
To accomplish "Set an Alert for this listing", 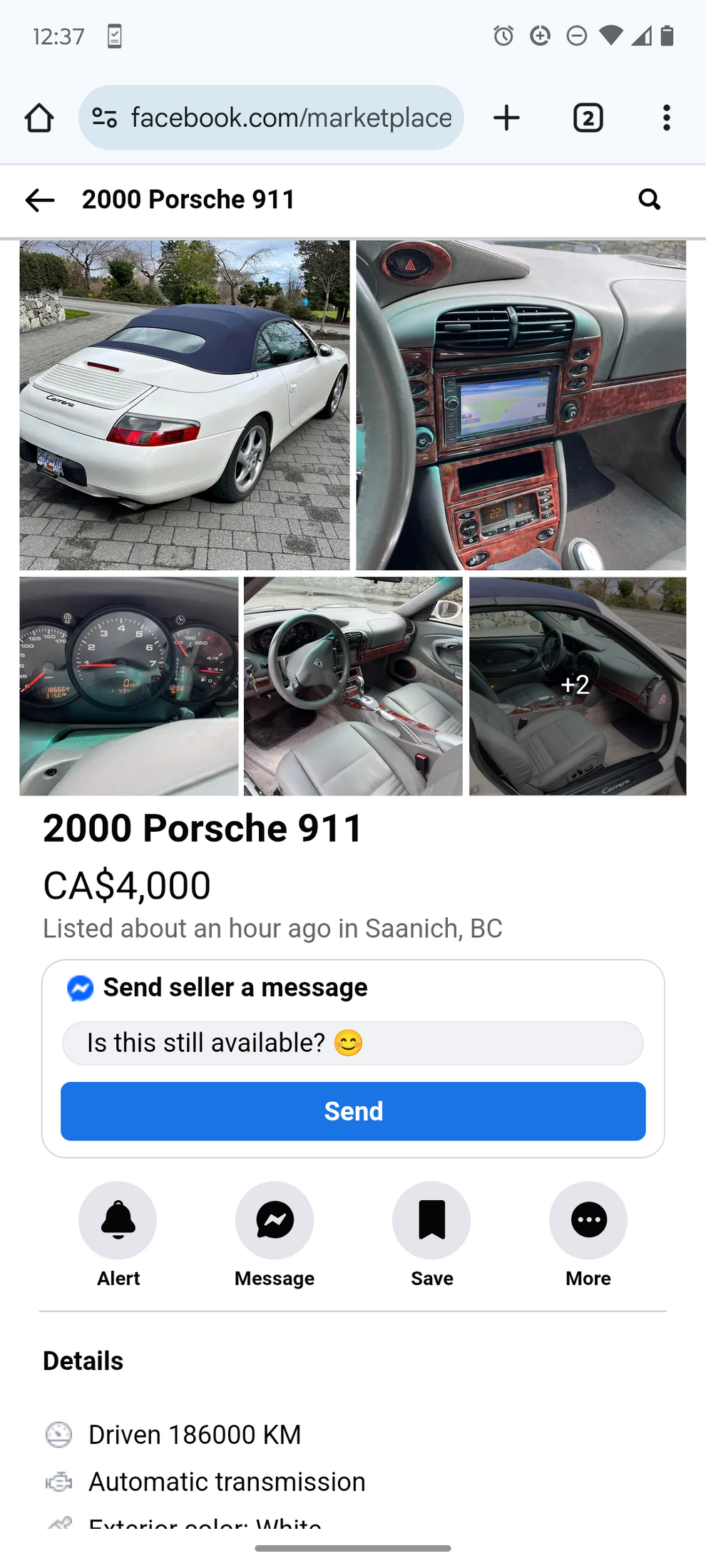I will point(118,1220).
